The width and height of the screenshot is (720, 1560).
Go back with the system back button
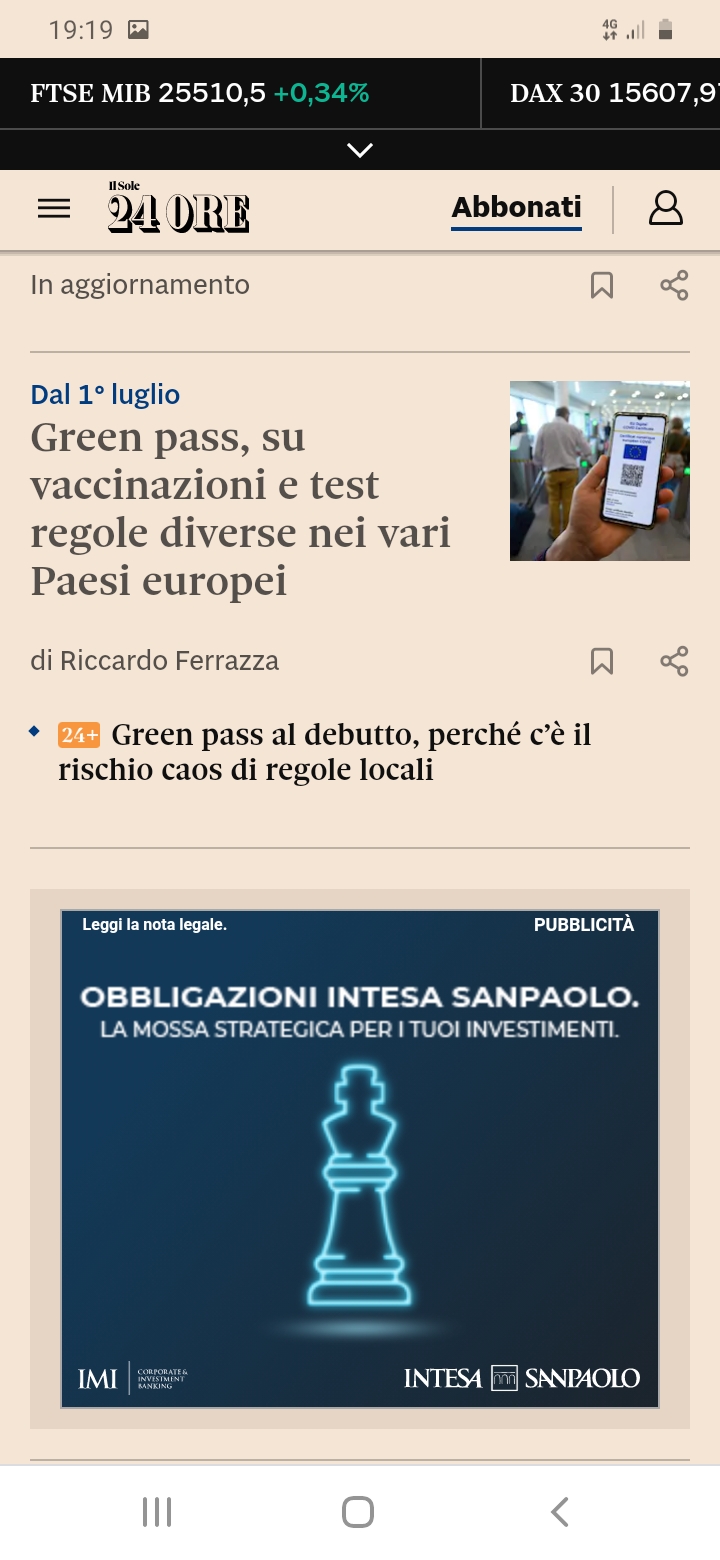pos(560,1511)
